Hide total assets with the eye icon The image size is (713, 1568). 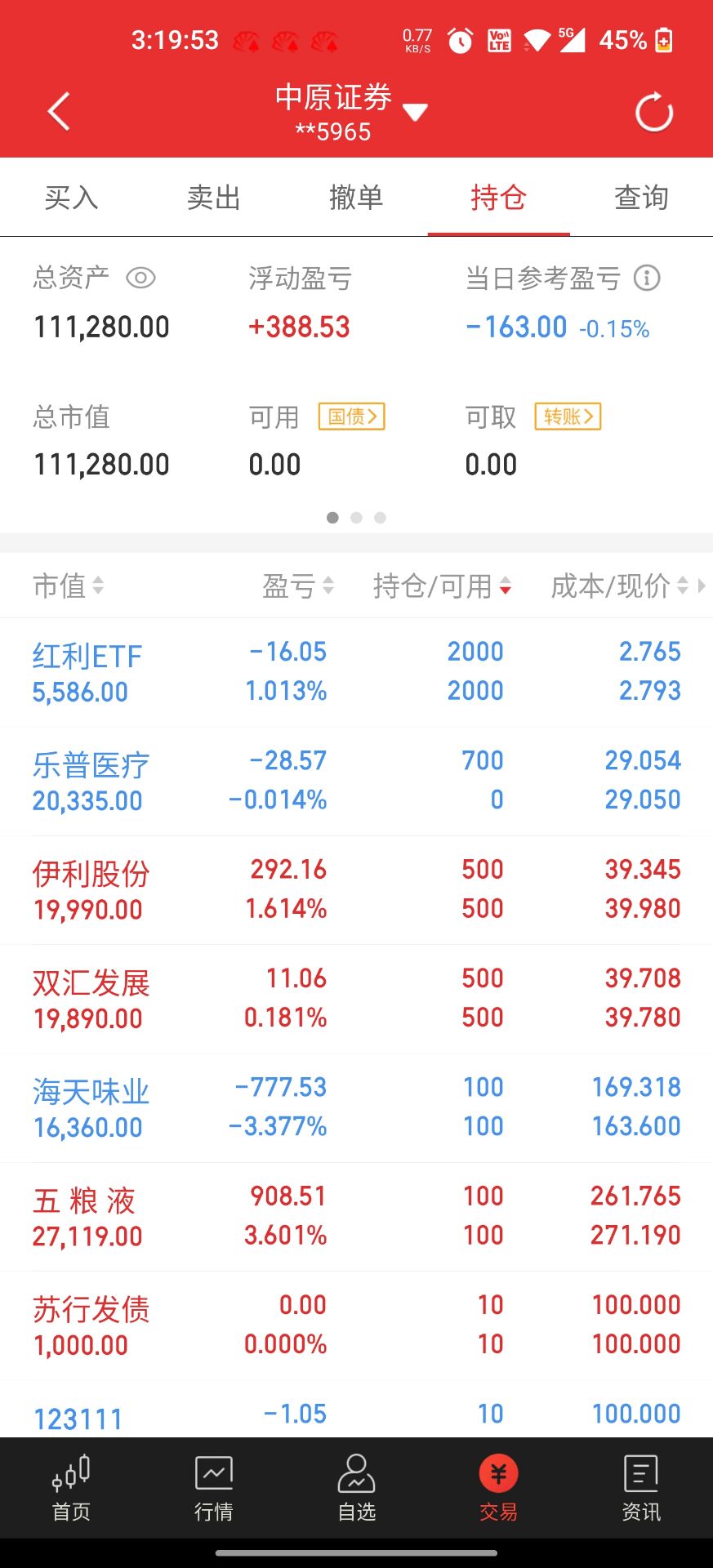[140, 278]
